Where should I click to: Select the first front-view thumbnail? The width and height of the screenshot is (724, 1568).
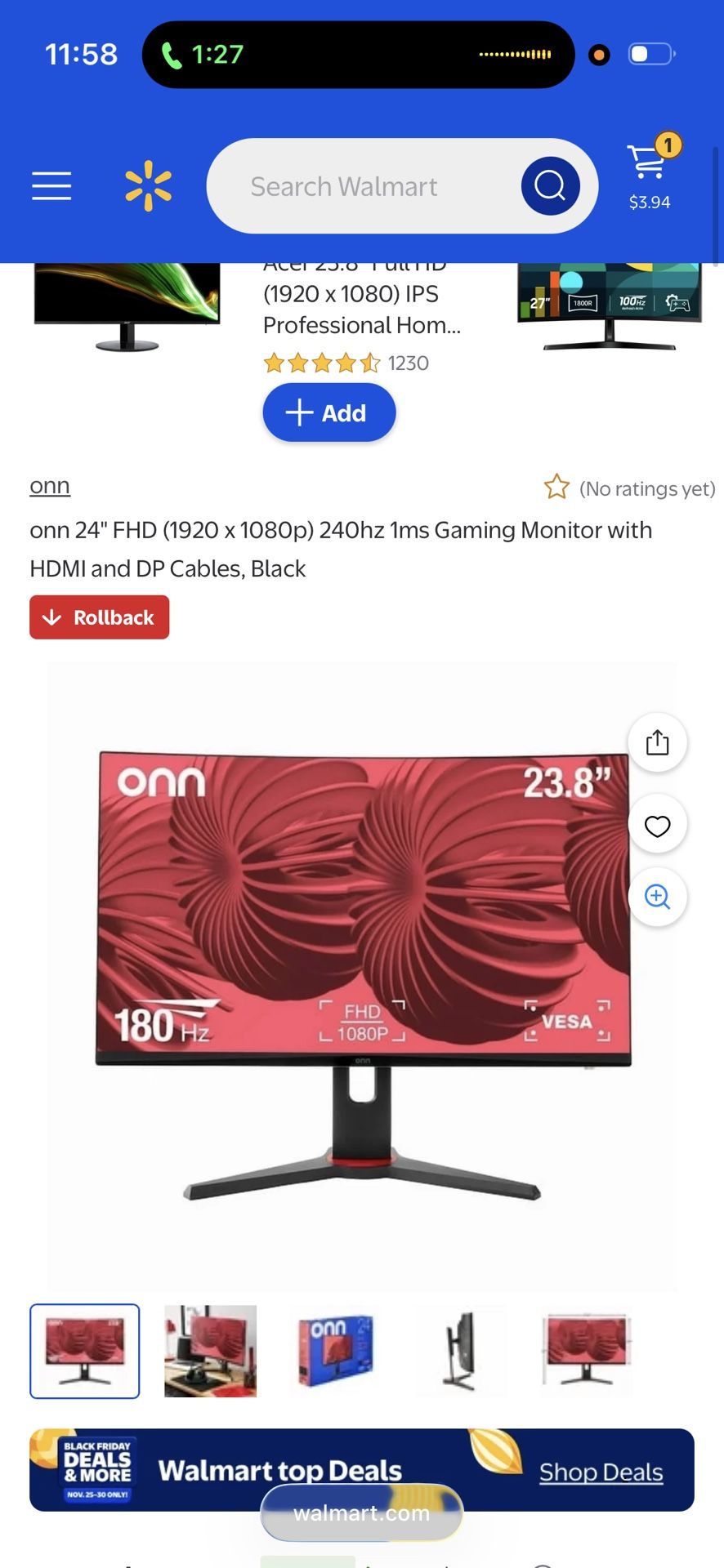[x=85, y=1351]
